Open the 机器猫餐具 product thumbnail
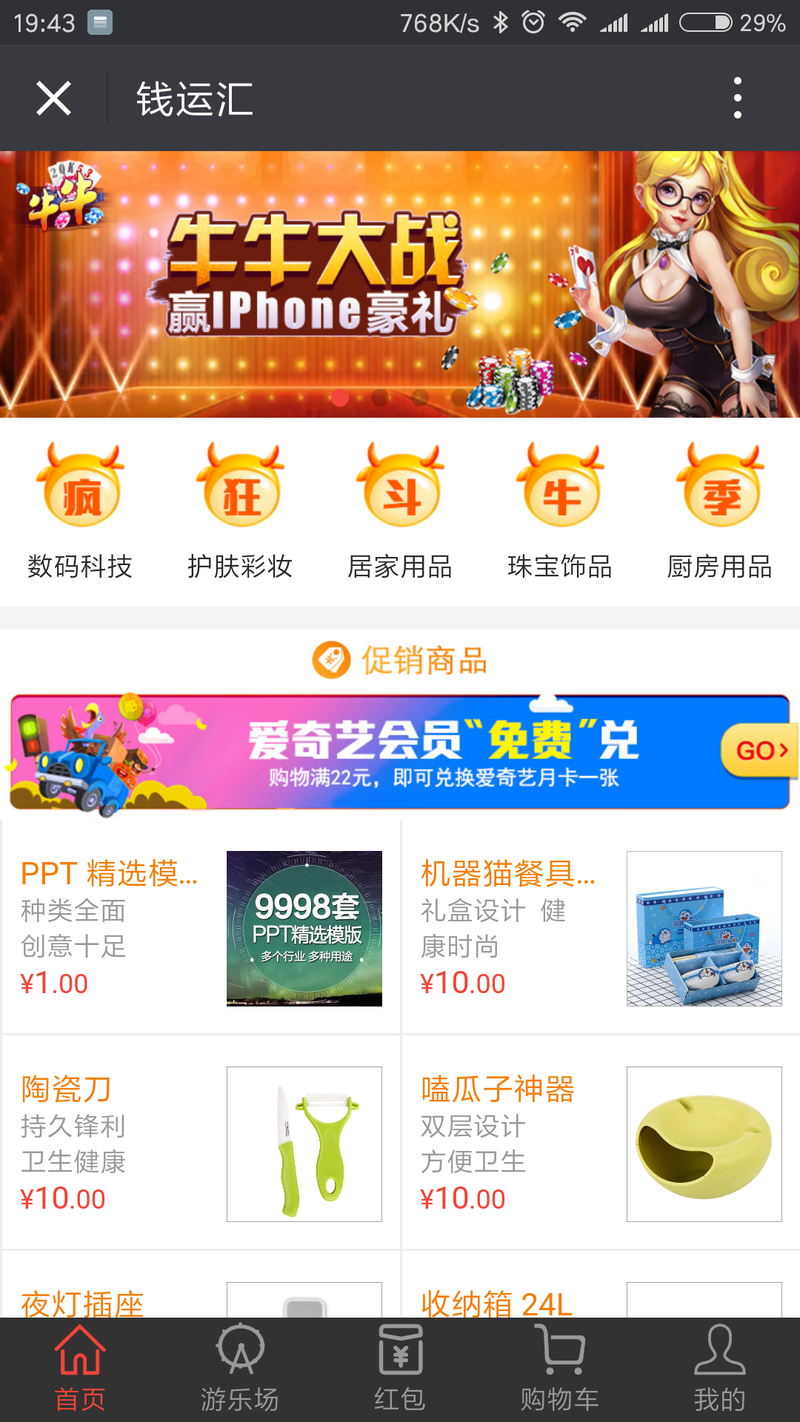The image size is (800, 1422). [704, 927]
